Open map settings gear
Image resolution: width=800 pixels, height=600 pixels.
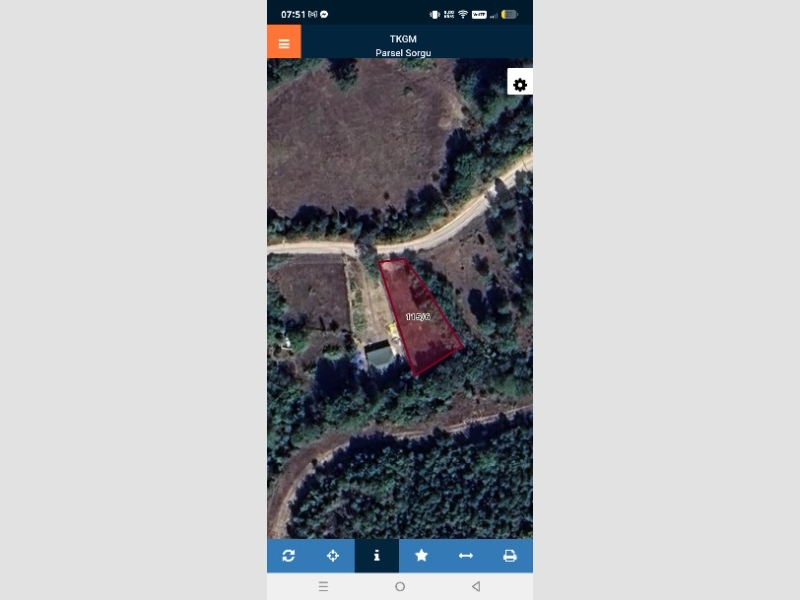[x=519, y=85]
